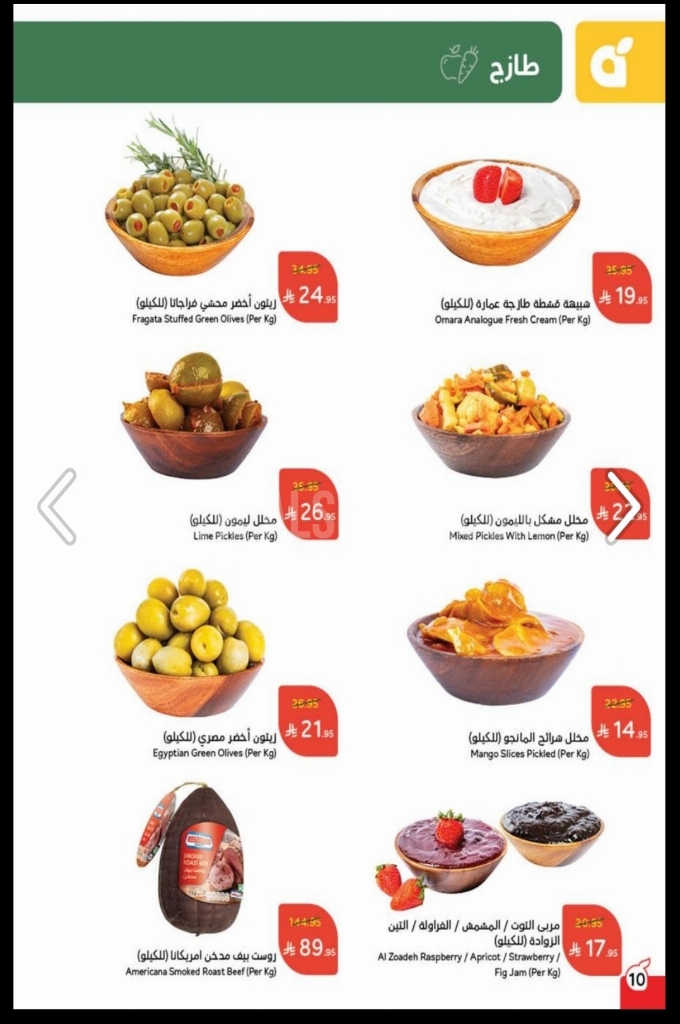The height and width of the screenshot is (1024, 680).
Task: Go to the next flyer page
Action: pos(622,507)
